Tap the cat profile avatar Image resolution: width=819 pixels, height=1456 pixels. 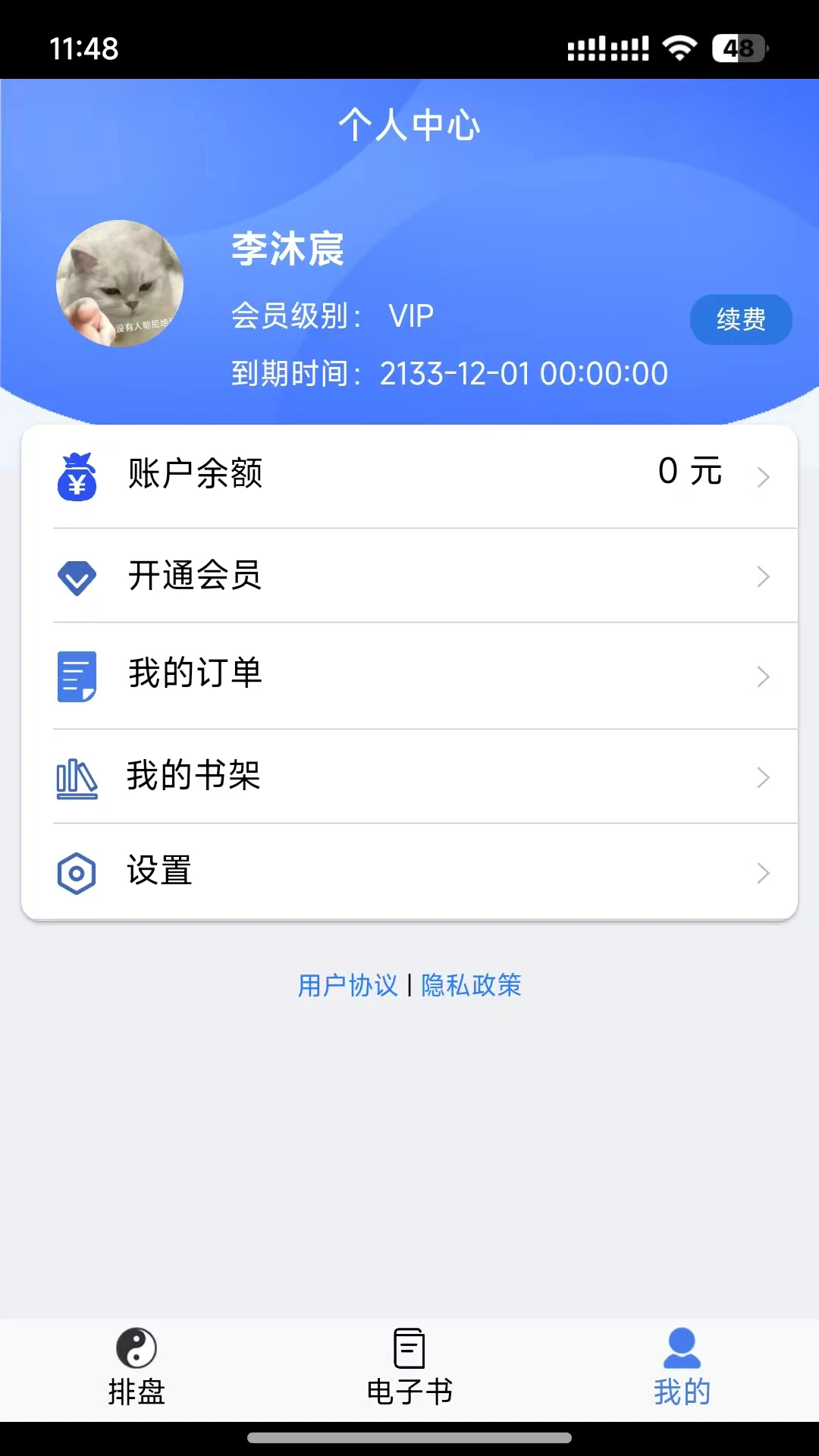tap(120, 284)
